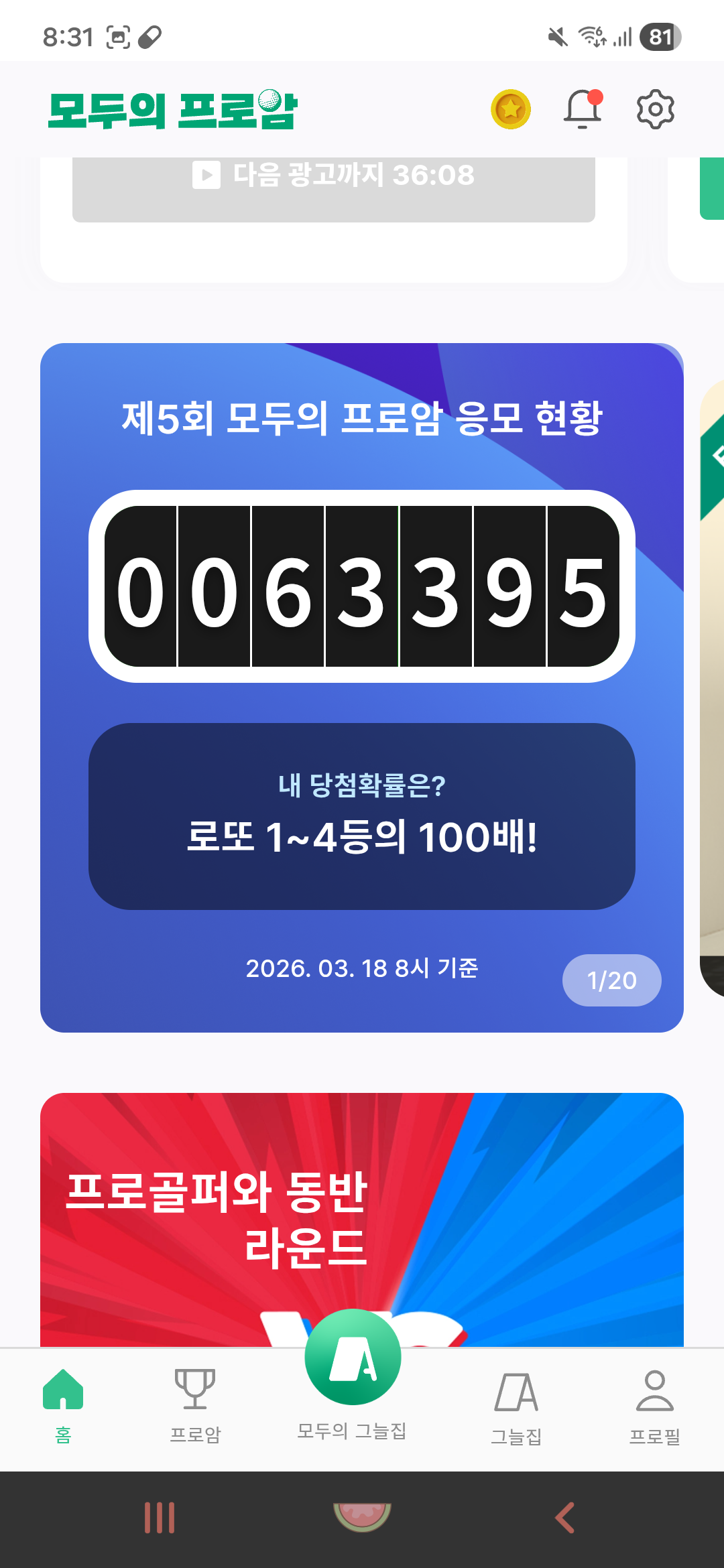Image resolution: width=724 pixels, height=1568 pixels.
Task: Open the notifications bell
Action: 583,109
